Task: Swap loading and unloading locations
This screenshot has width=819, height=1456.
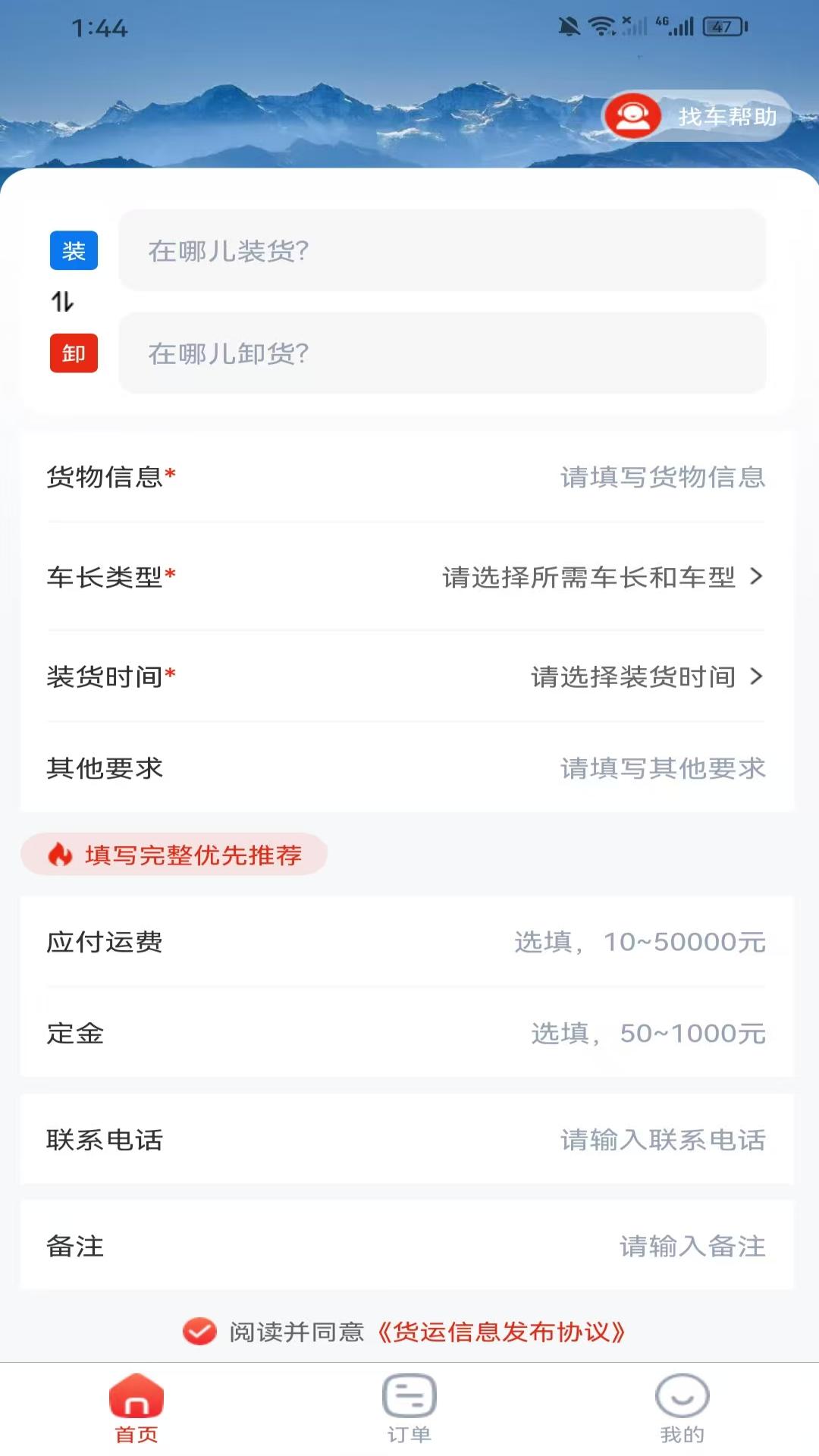Action: (62, 302)
